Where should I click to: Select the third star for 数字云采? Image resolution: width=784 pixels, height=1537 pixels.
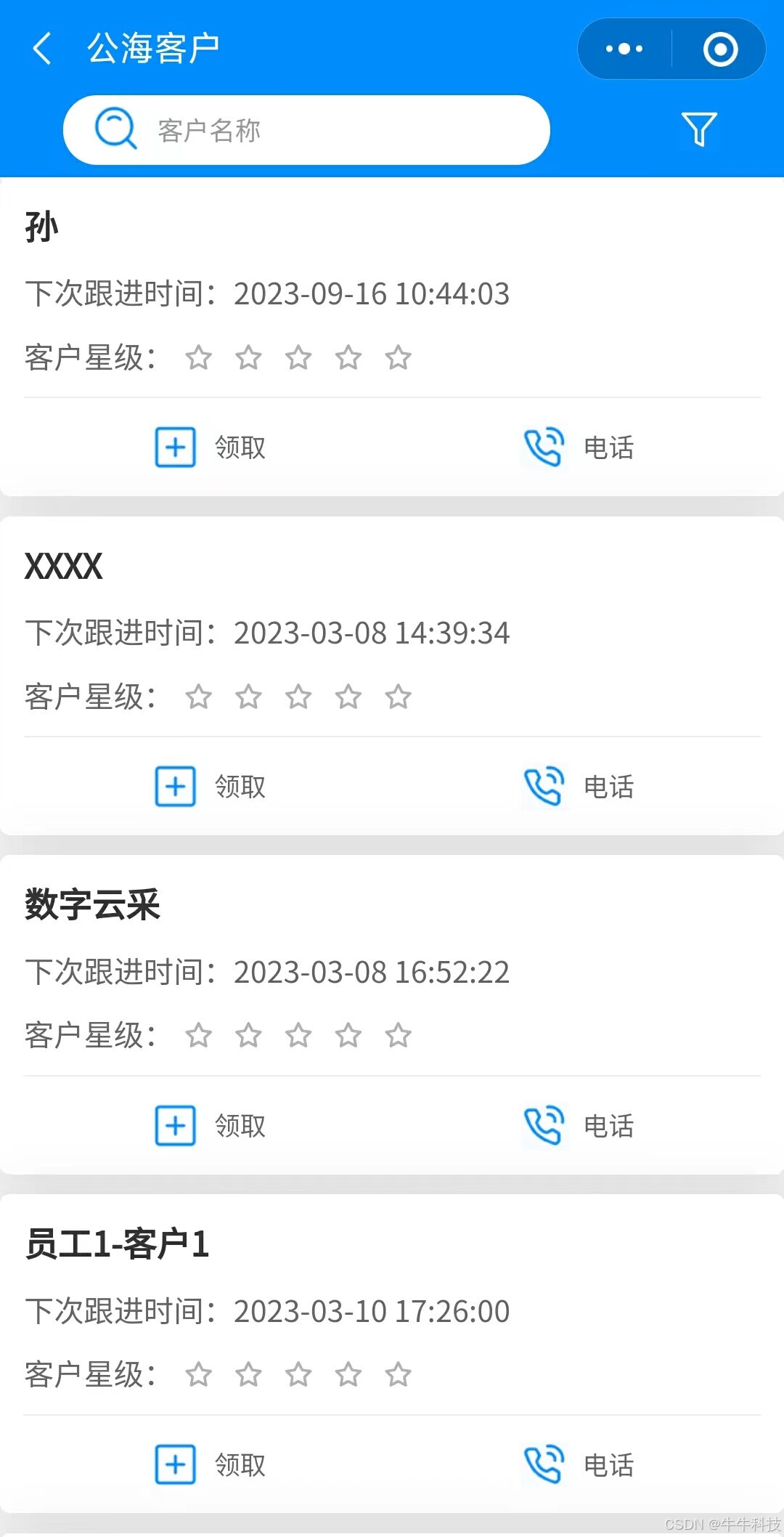(298, 1036)
